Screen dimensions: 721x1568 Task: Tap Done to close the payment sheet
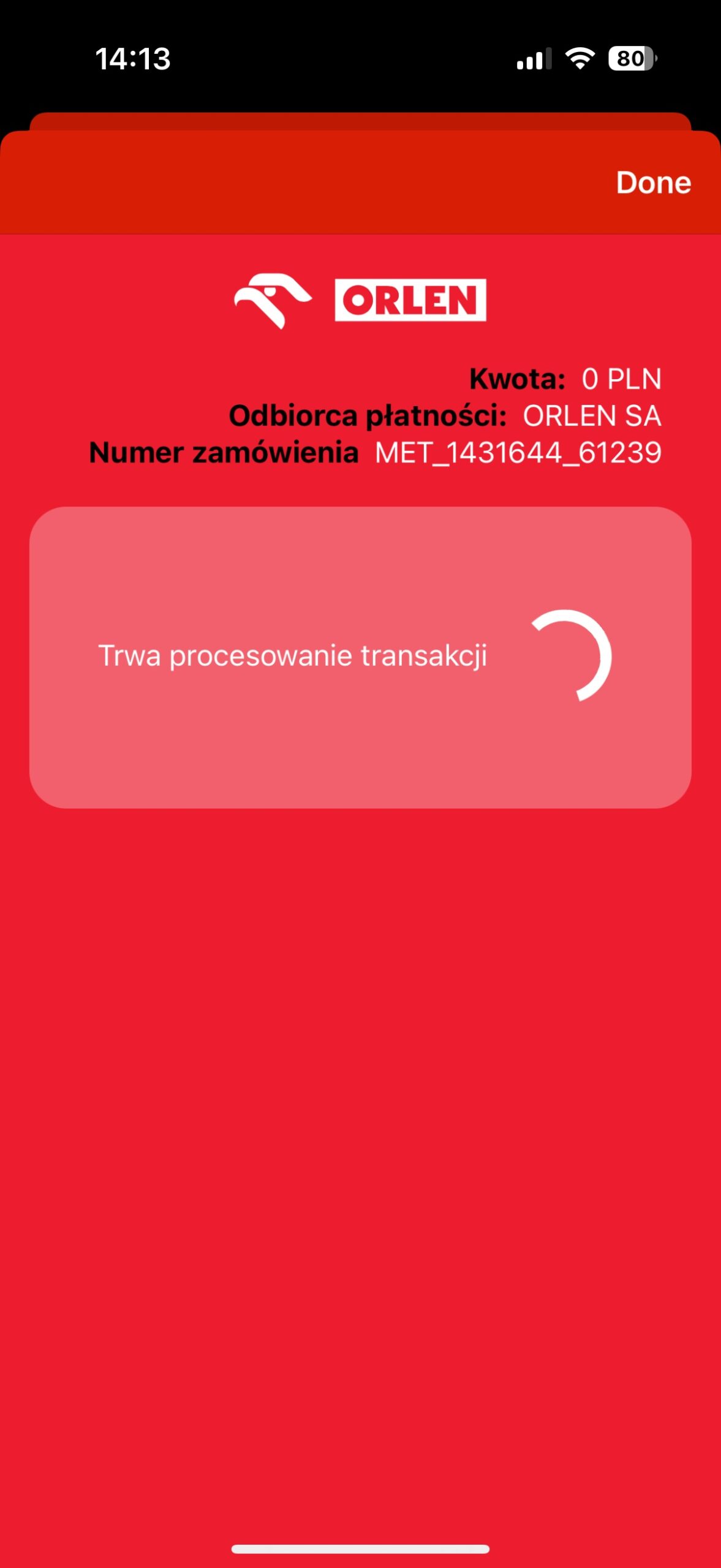(x=654, y=183)
